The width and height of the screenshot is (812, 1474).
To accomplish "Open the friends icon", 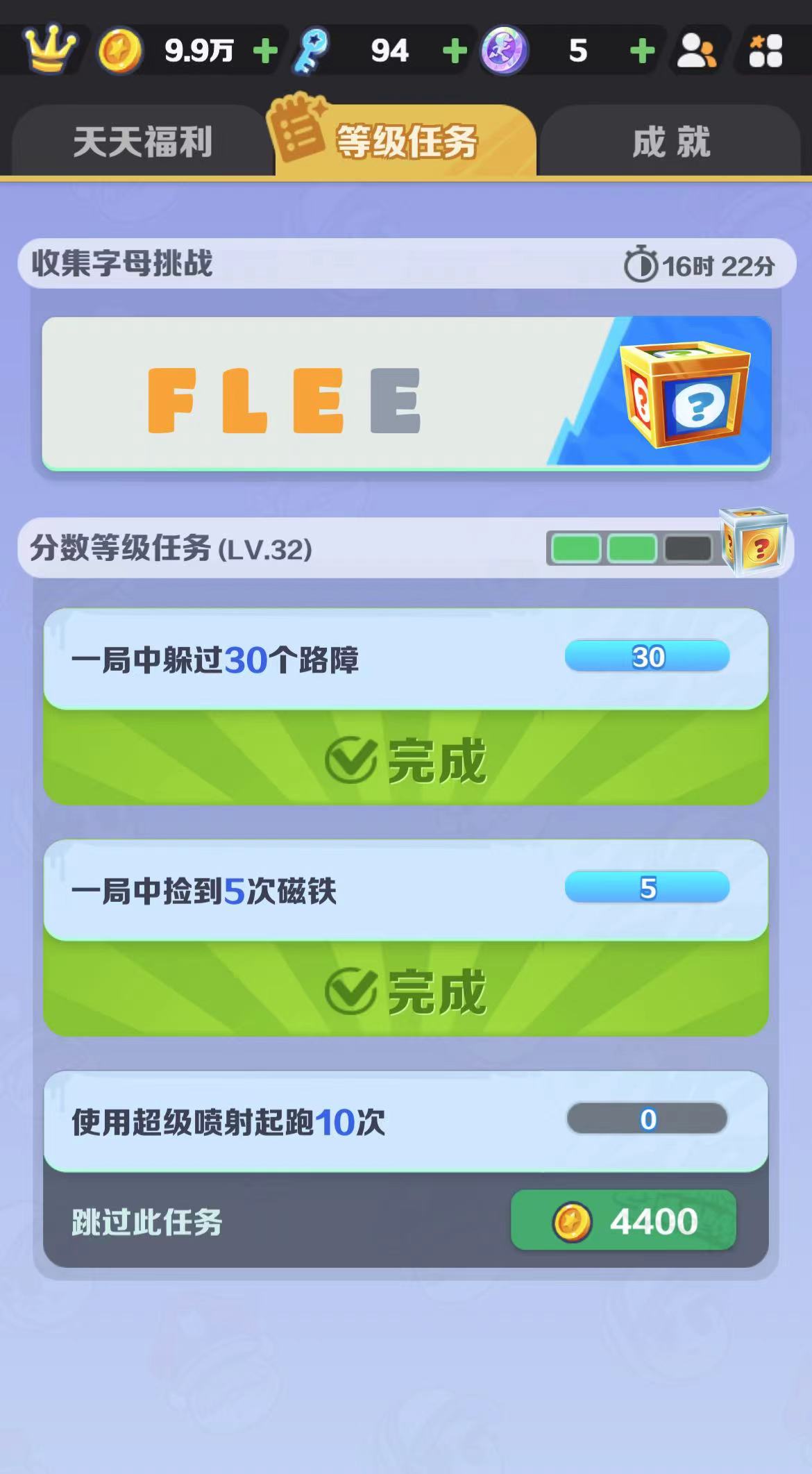I will [x=696, y=51].
